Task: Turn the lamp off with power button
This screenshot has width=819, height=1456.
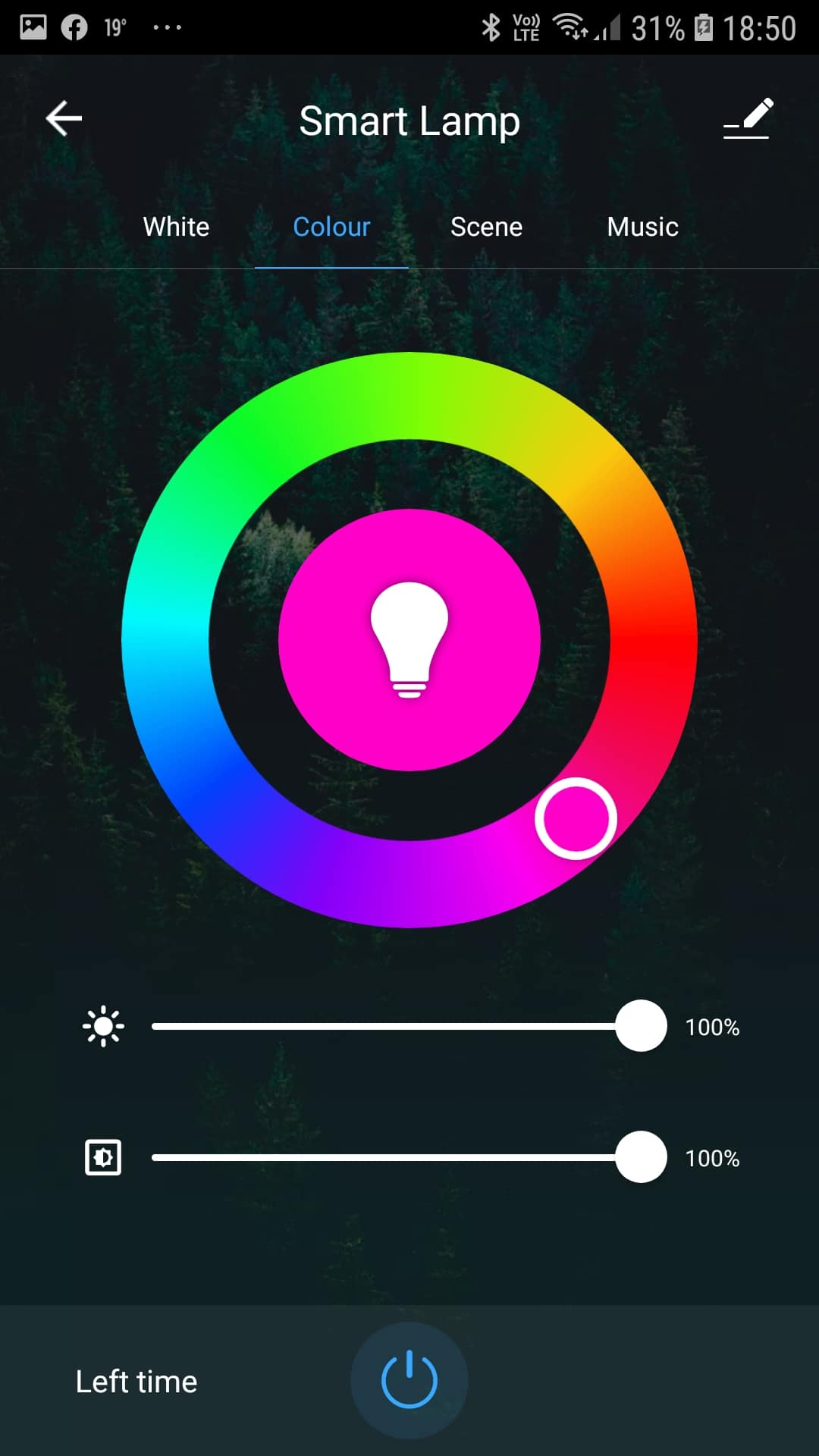Action: [409, 1380]
